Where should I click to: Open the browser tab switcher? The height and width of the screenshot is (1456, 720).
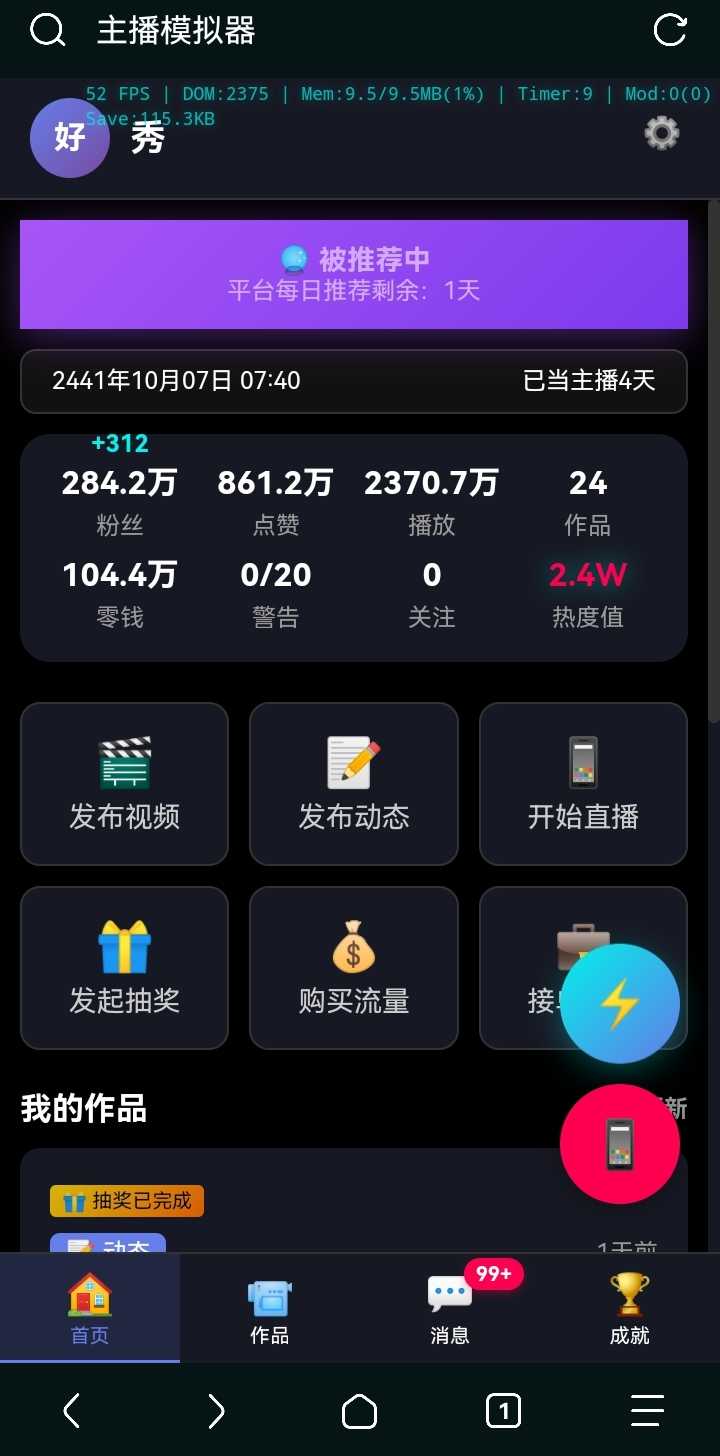tap(503, 1411)
